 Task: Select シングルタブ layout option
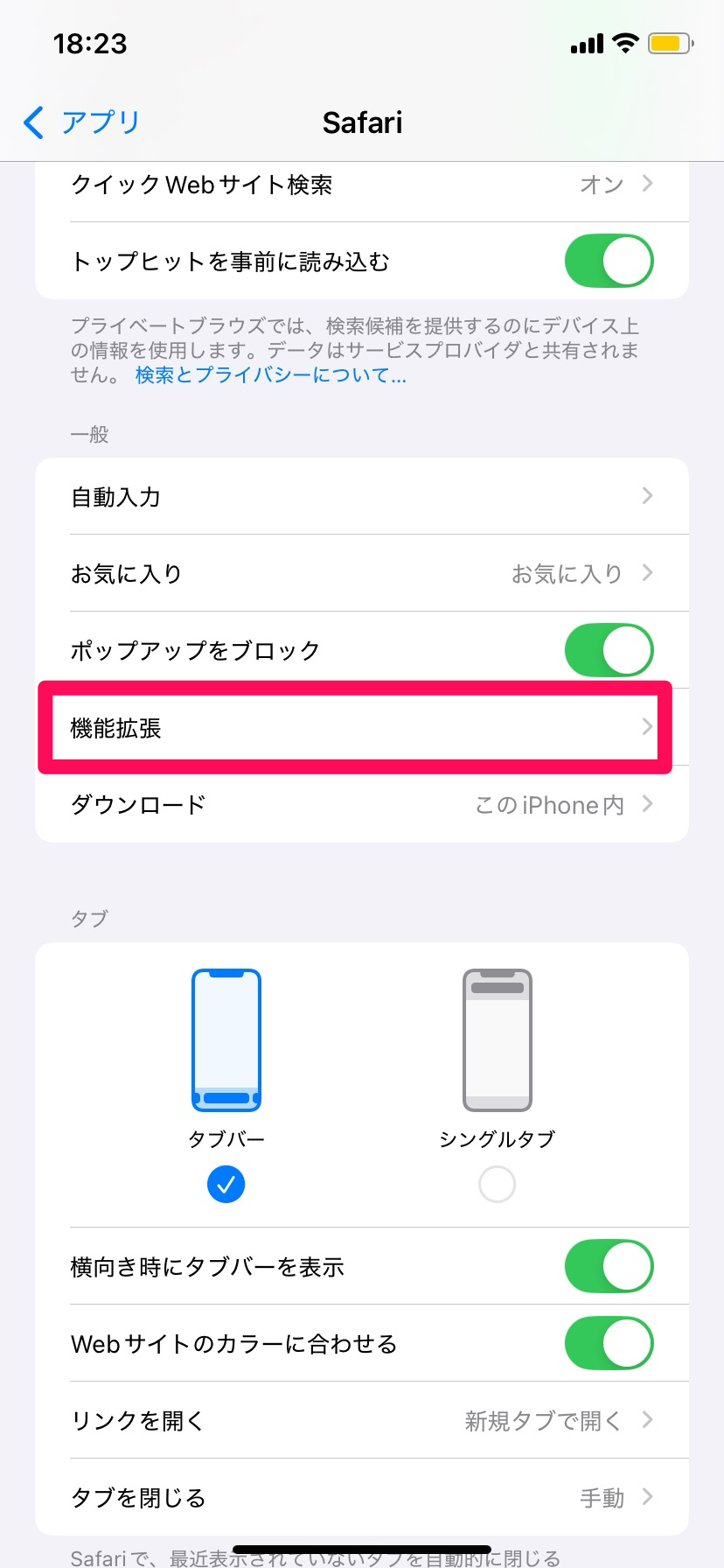coord(497,1184)
